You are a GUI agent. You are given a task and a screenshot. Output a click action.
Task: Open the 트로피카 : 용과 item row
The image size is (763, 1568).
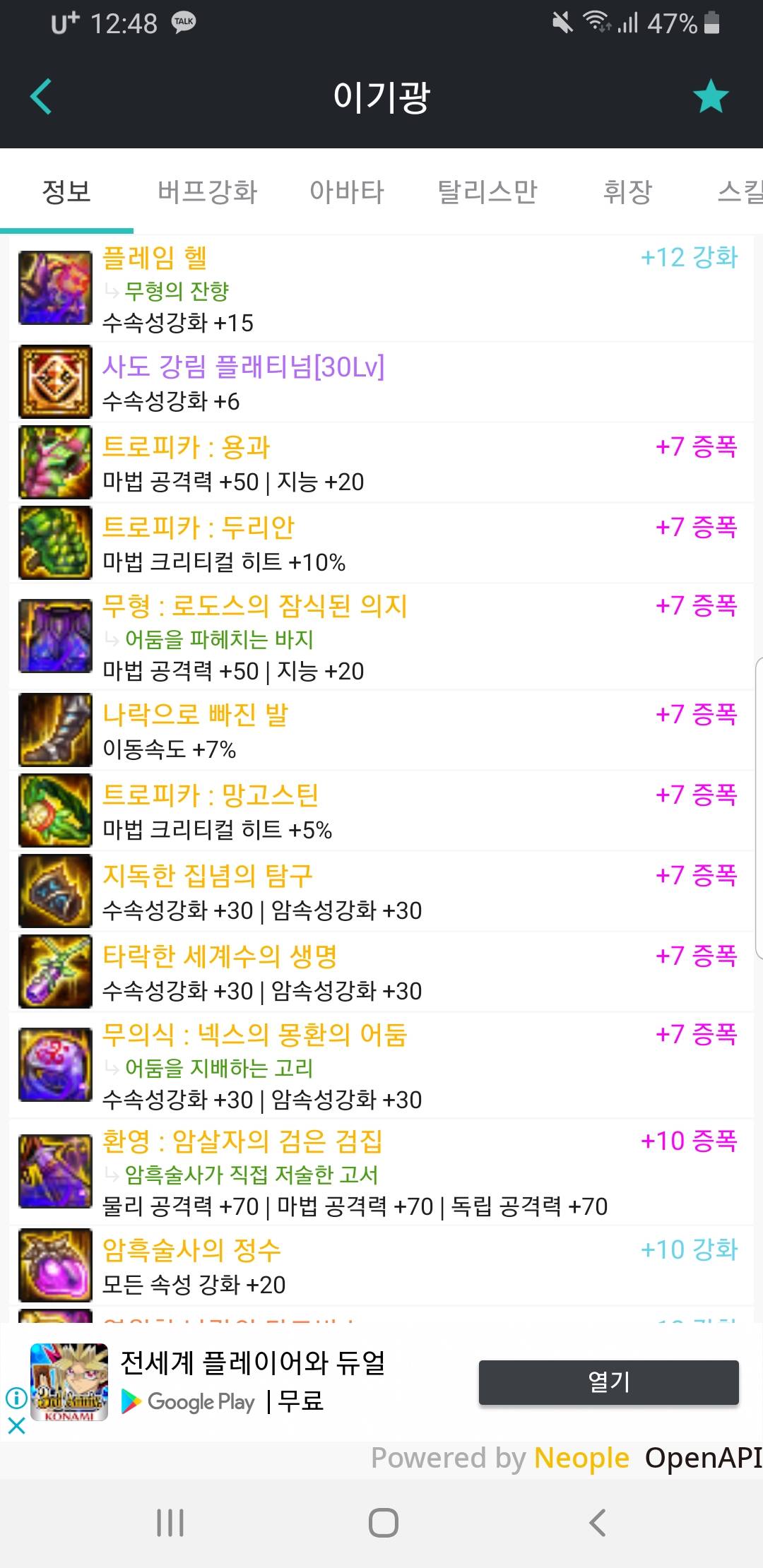coord(381,463)
